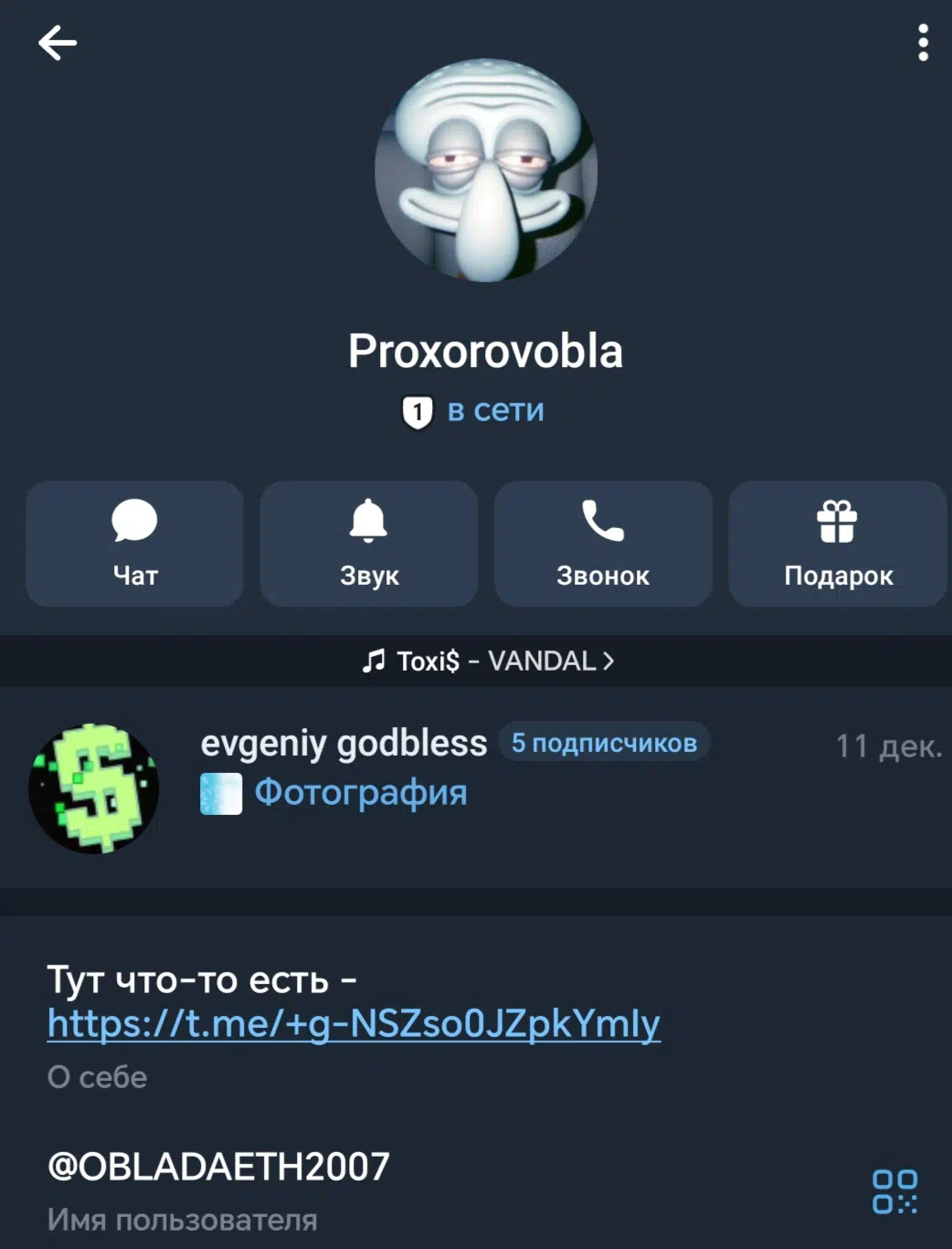Screen dimensions: 952x1249
Task: View Proxorovobla's profile photo
Action: coord(486,171)
